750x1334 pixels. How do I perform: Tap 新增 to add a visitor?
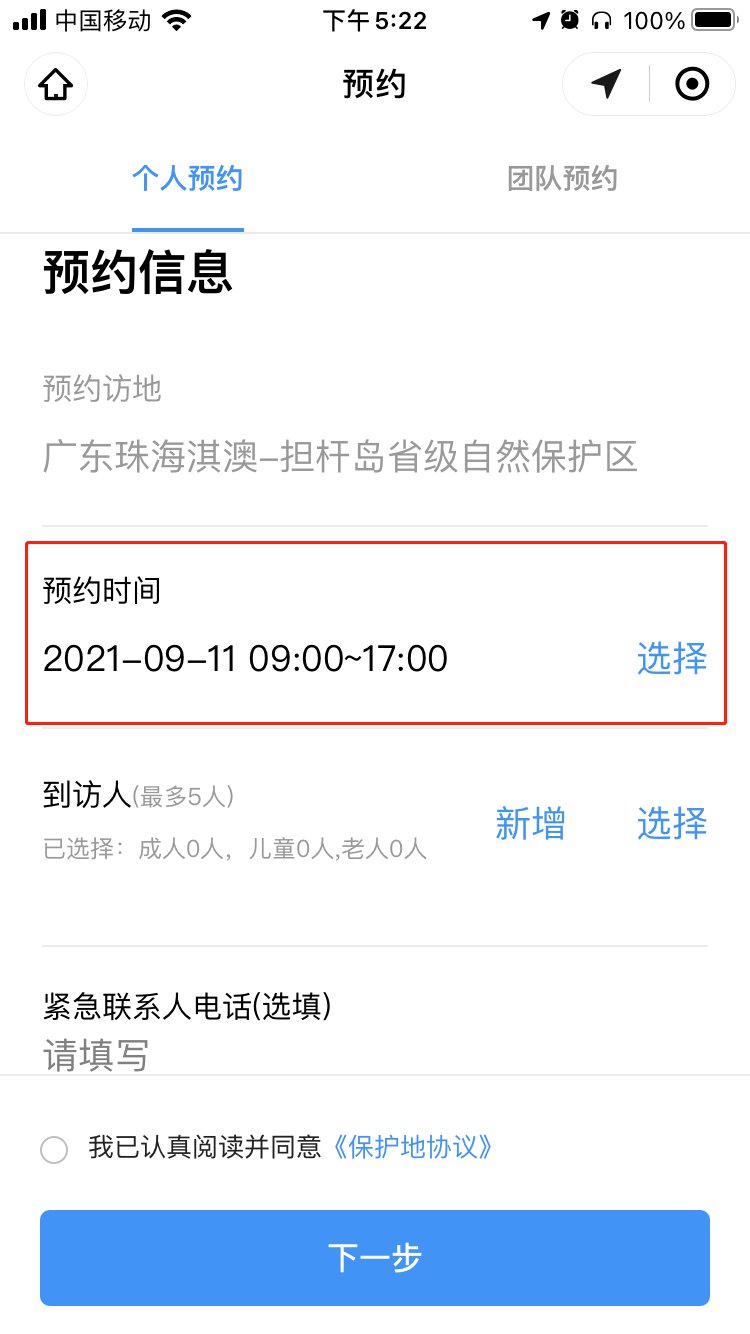tap(530, 824)
